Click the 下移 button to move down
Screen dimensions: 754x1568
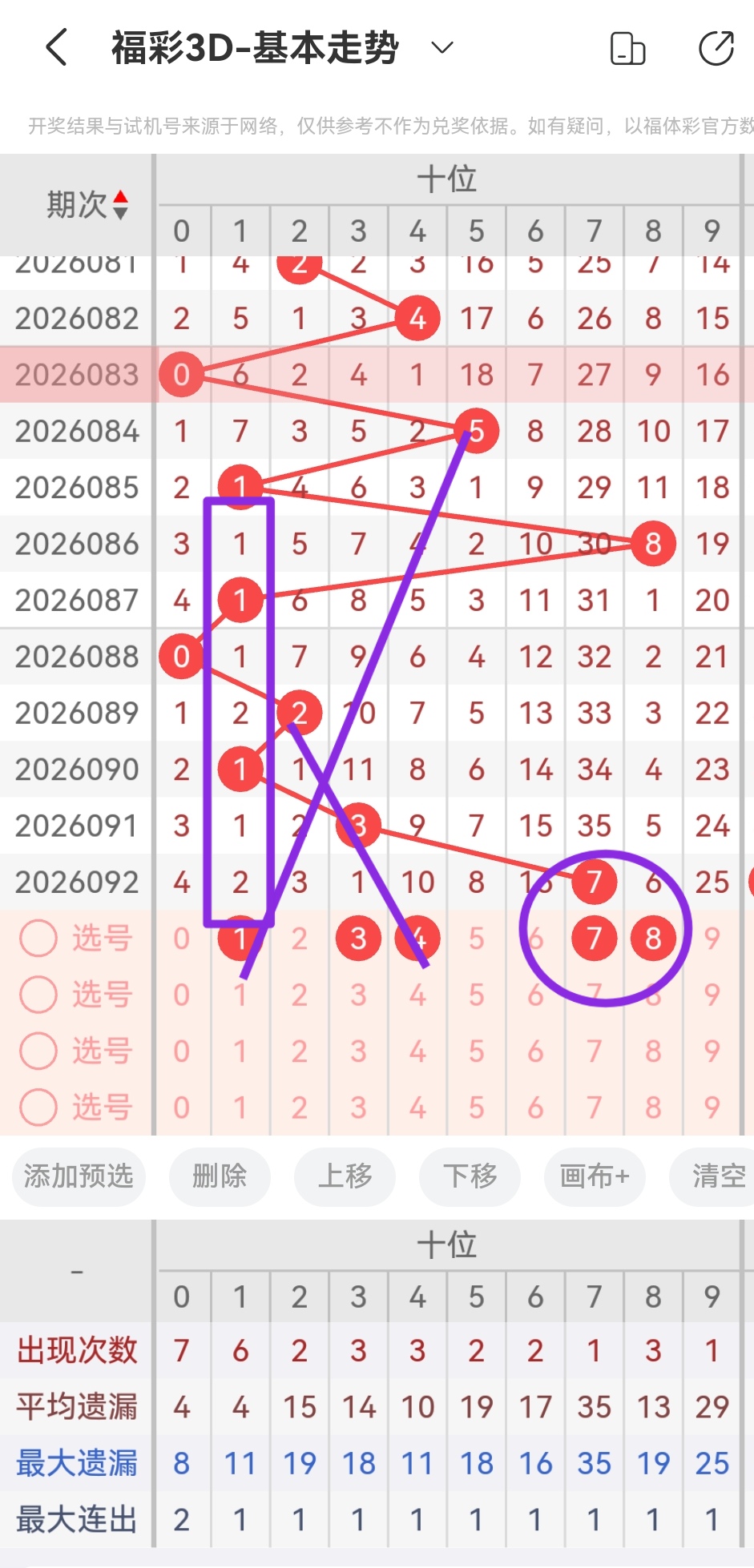(470, 1177)
